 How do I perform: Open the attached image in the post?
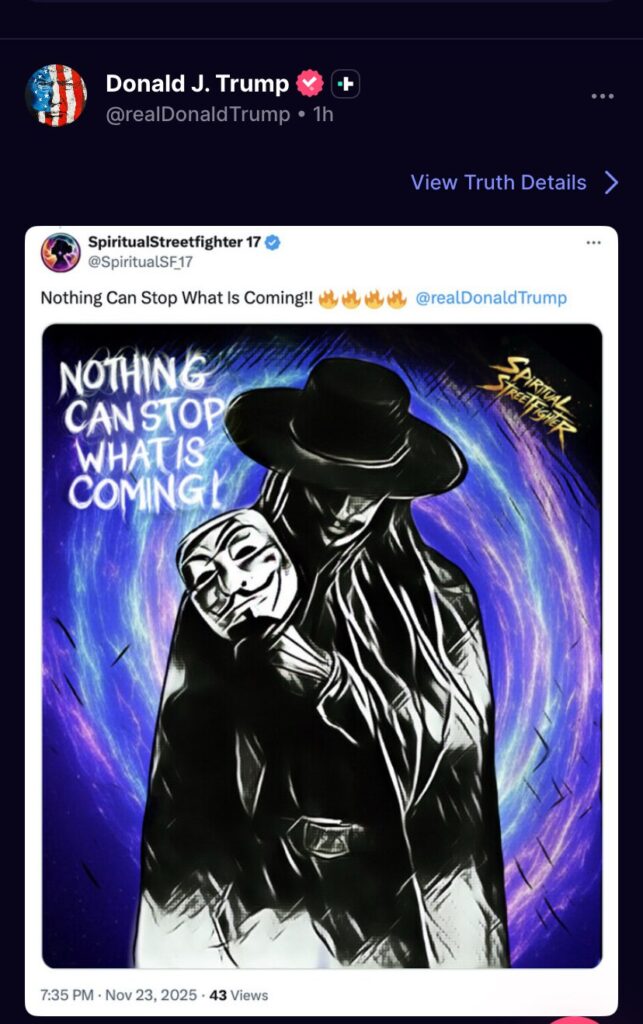322,645
